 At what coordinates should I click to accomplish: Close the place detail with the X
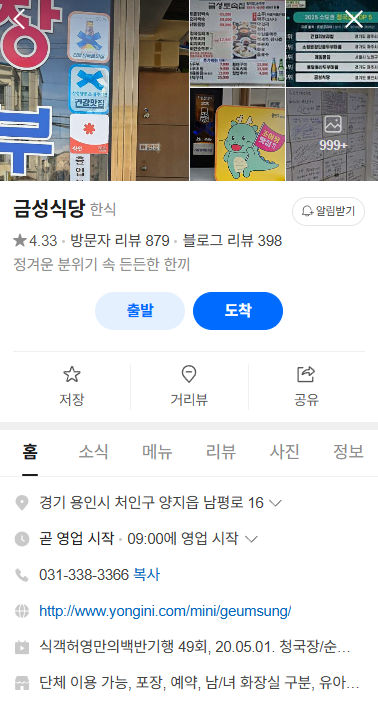pos(354,19)
